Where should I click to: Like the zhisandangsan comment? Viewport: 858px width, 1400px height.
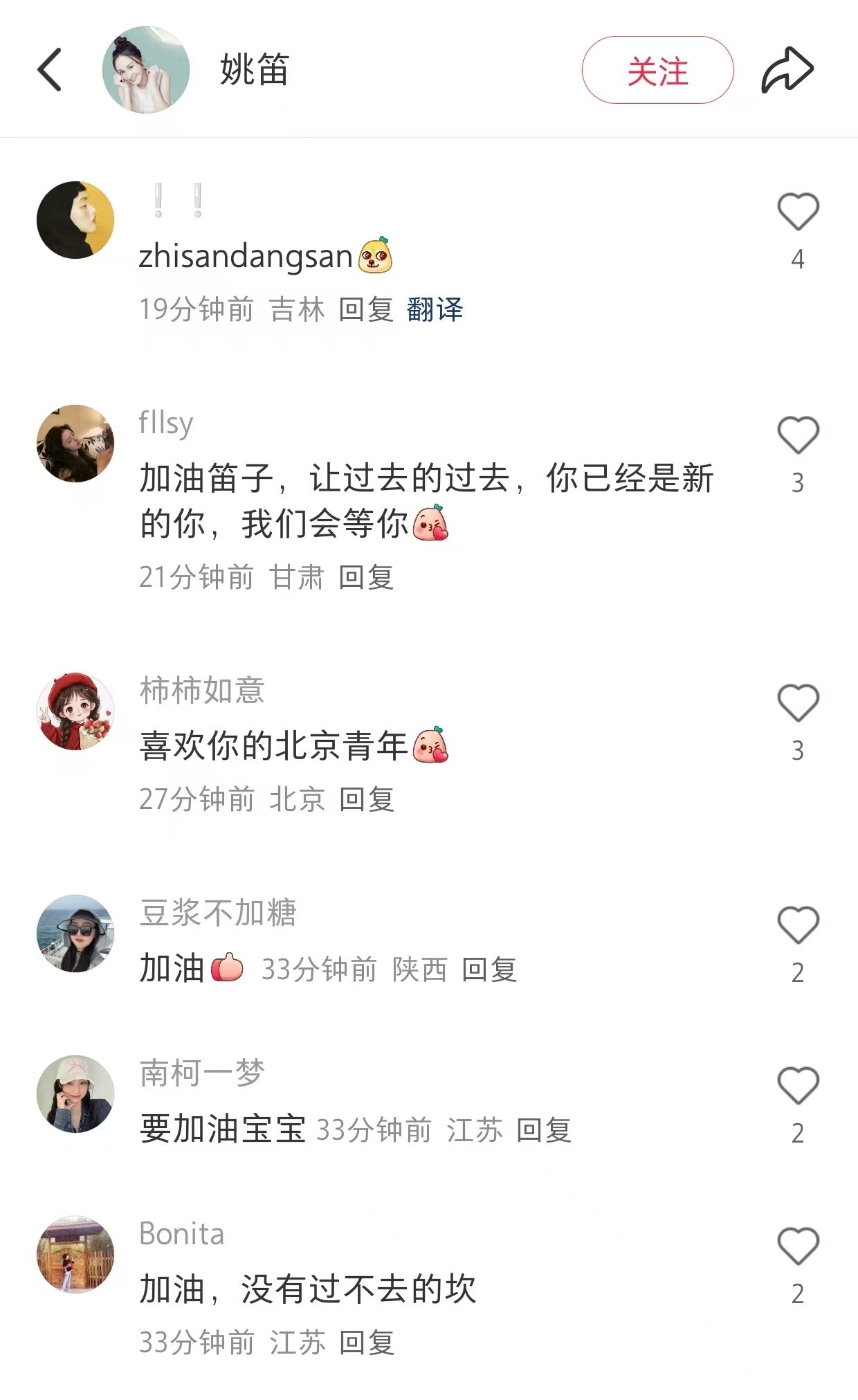pyautogui.click(x=798, y=212)
